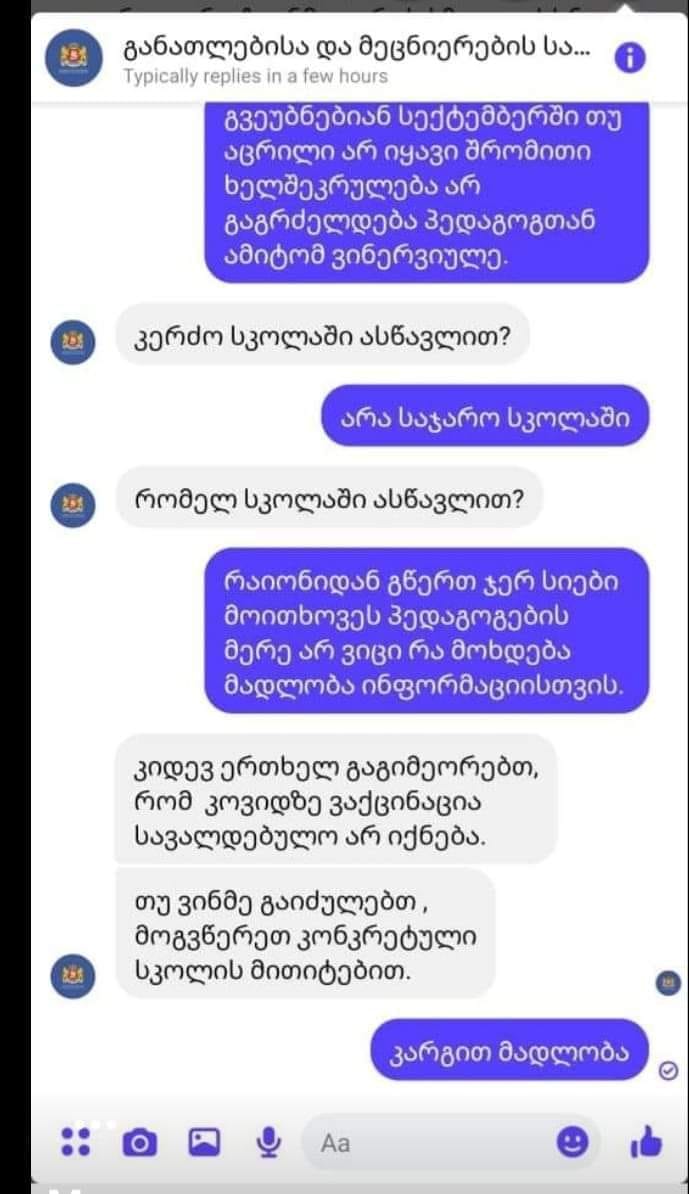689x1194 pixels.
Task: Open camera to take a photo
Action: click(139, 1142)
